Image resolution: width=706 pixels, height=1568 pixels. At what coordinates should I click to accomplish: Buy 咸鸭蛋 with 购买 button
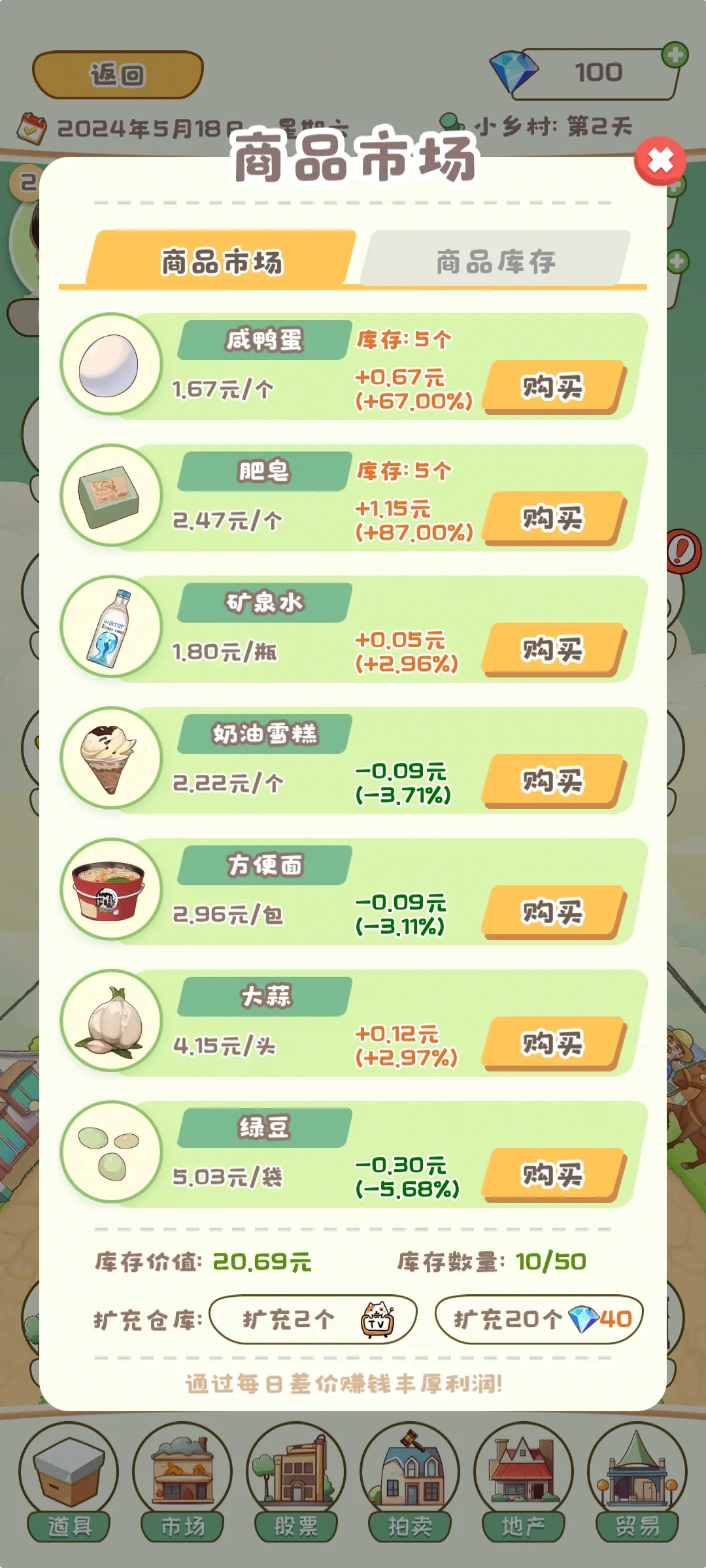coord(553,387)
